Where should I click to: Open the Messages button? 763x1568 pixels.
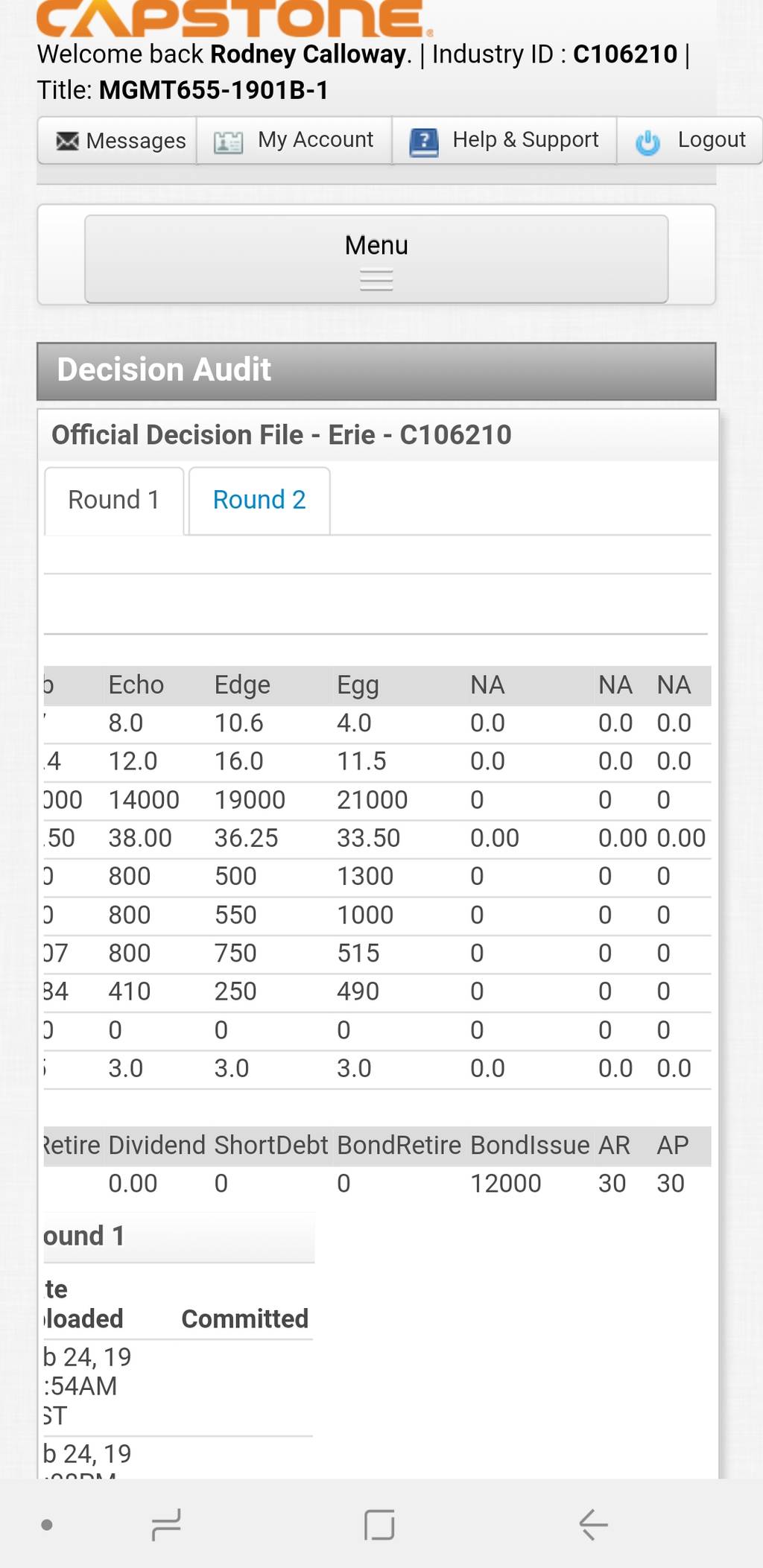(118, 140)
